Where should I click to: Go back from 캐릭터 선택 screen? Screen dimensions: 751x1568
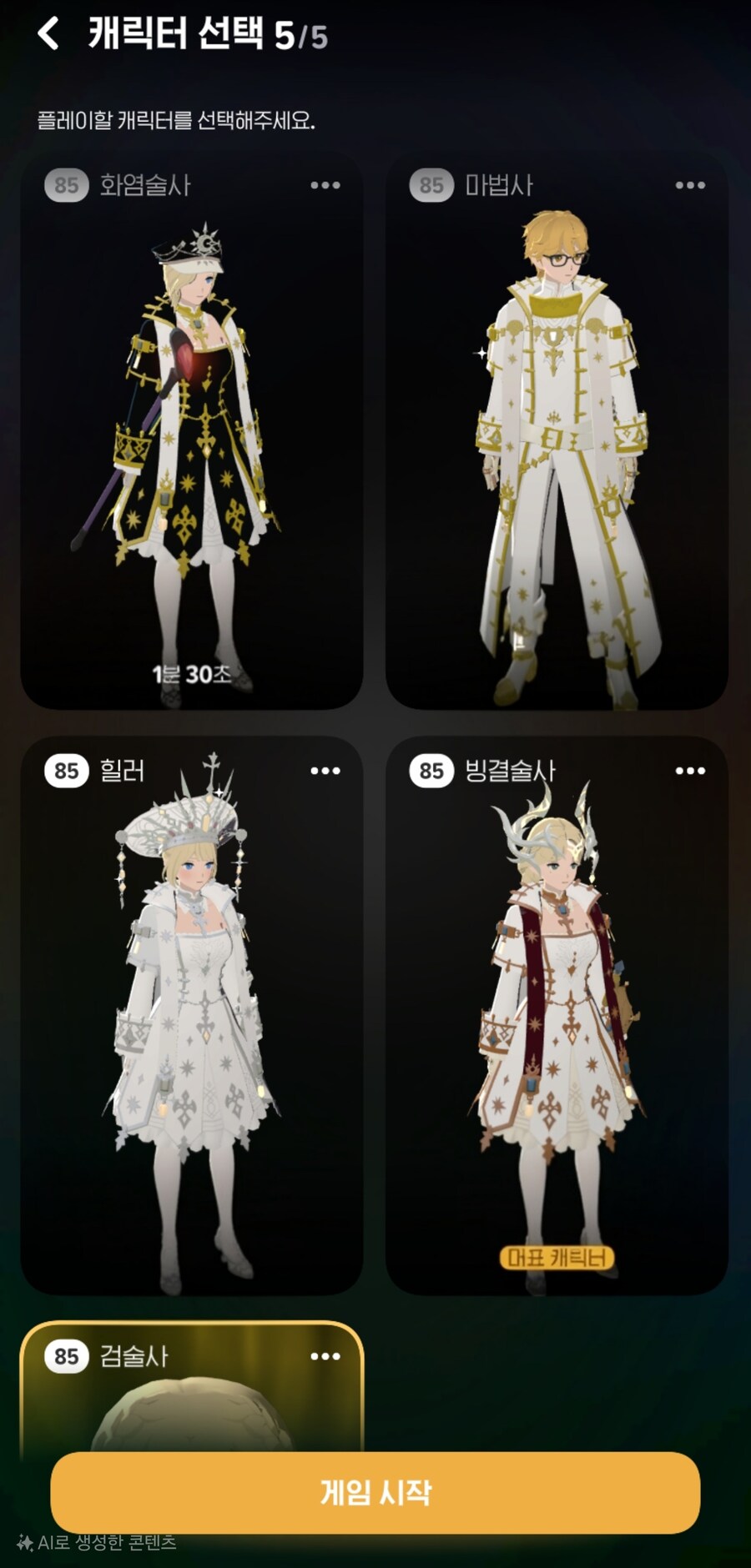click(48, 34)
